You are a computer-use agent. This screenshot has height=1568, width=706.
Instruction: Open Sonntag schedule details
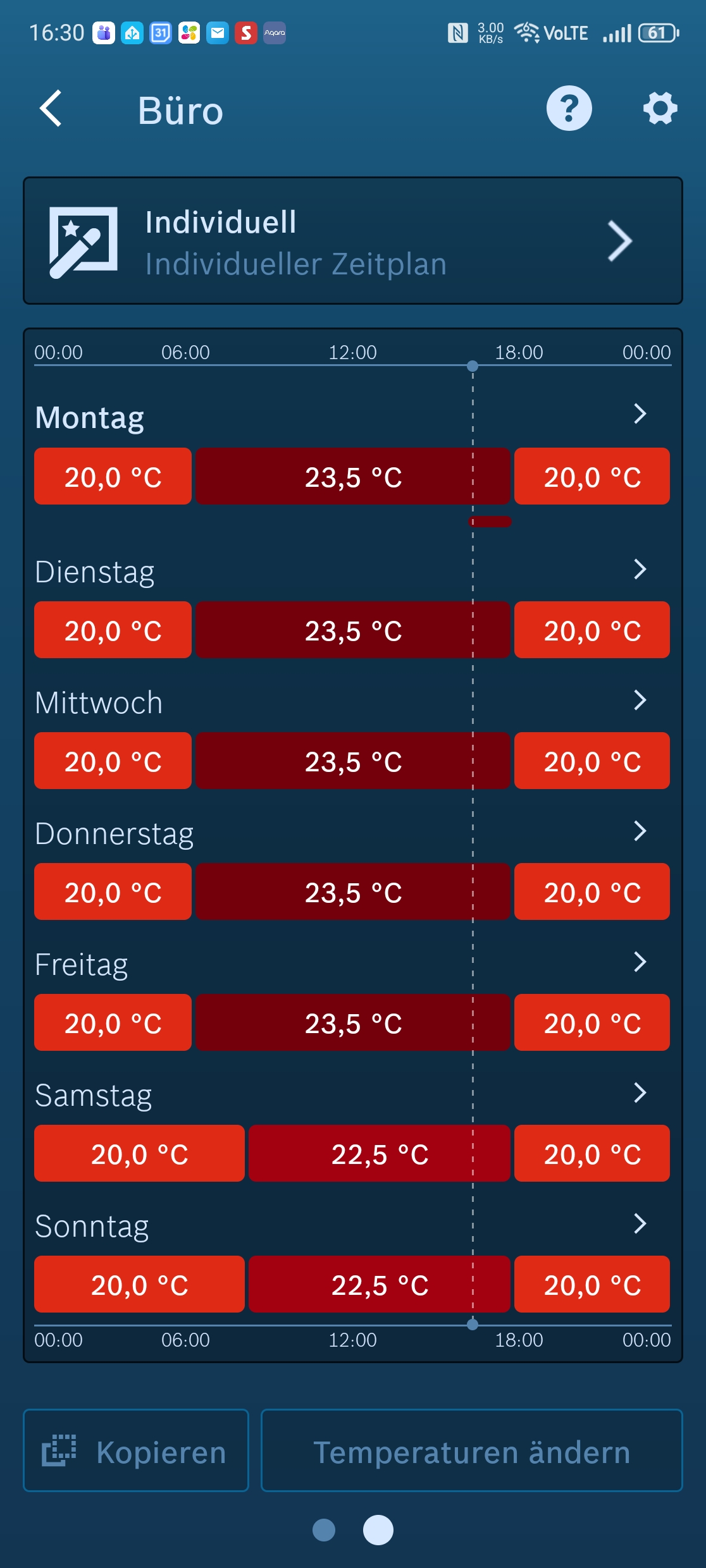tap(640, 1224)
